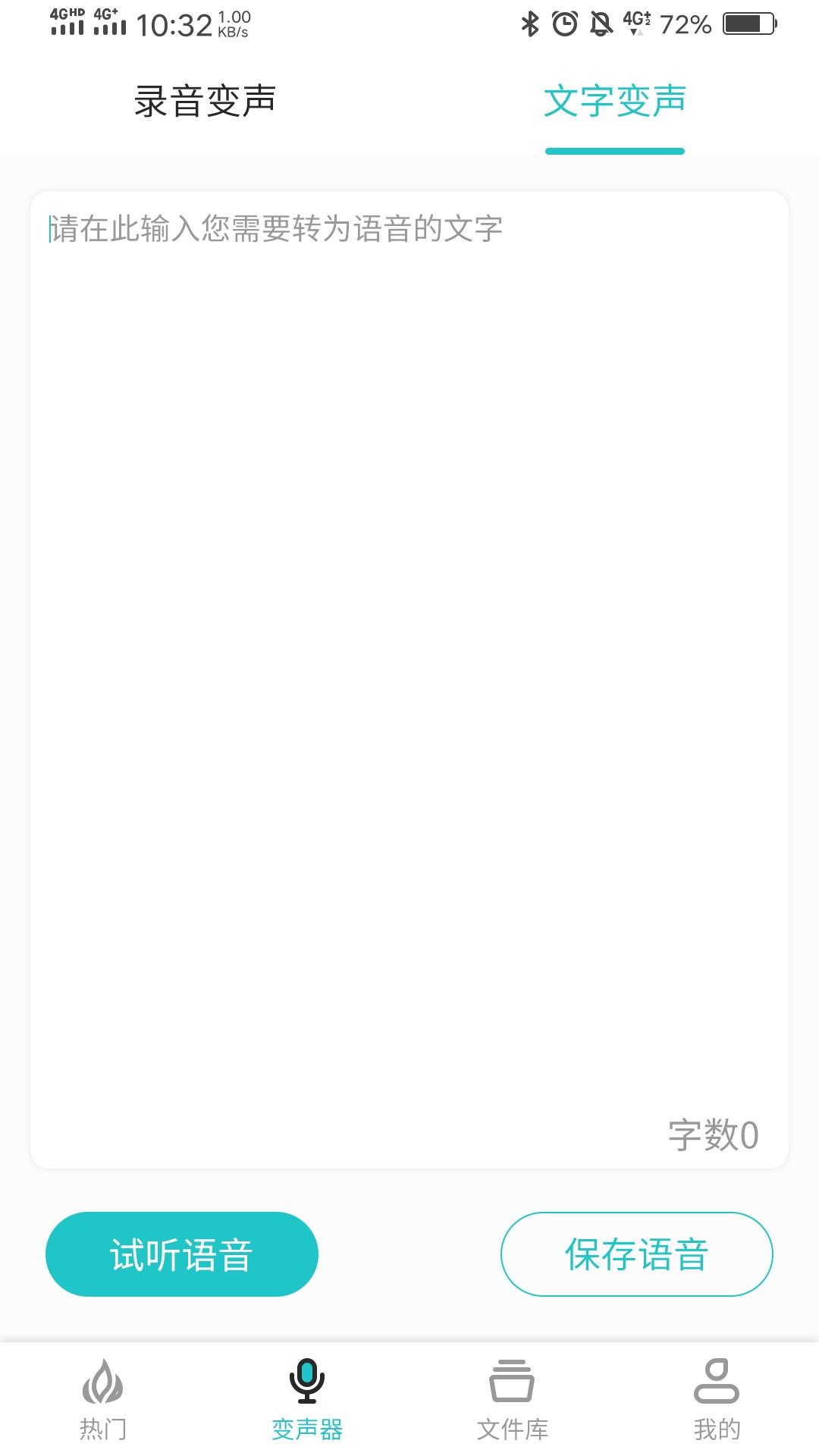819x1456 pixels.
Task: Select the 文字变声 tab
Action: point(614,102)
